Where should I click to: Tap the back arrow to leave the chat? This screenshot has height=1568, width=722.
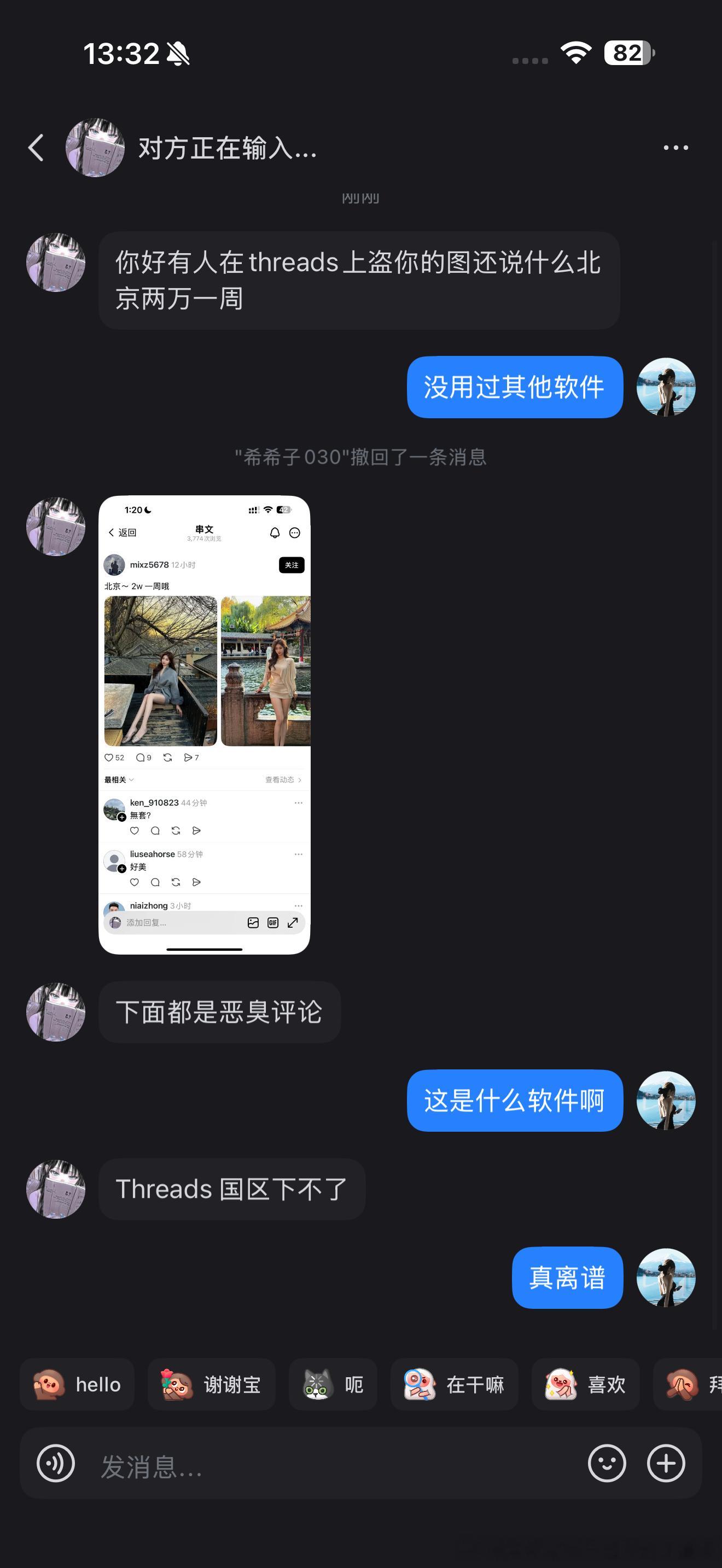pos(36,147)
